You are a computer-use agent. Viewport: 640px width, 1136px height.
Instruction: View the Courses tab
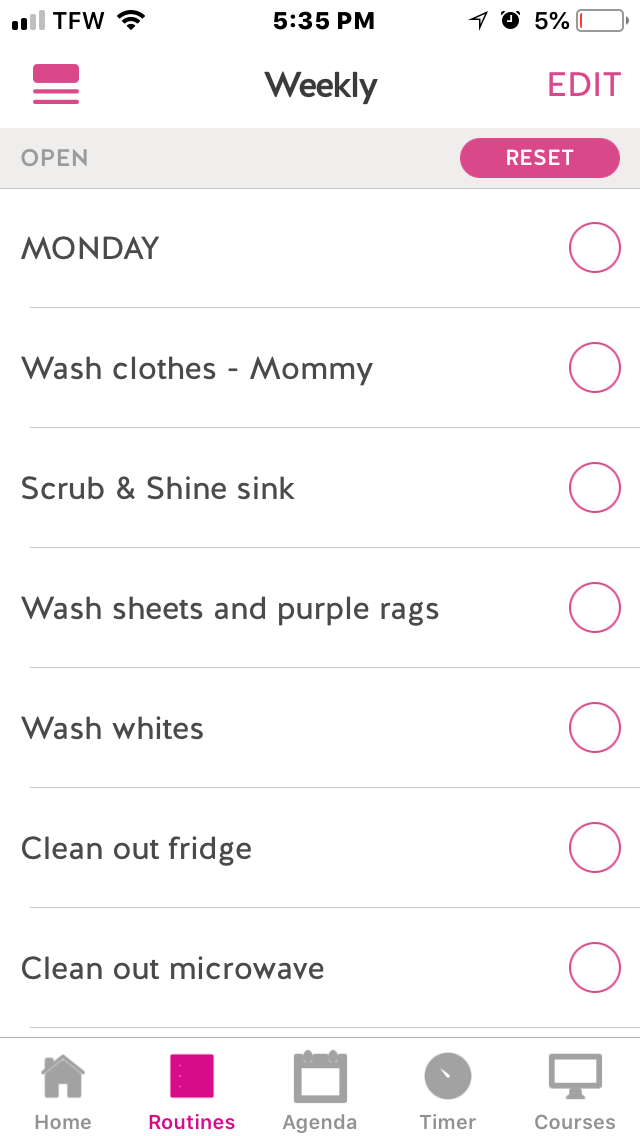click(x=575, y=1090)
